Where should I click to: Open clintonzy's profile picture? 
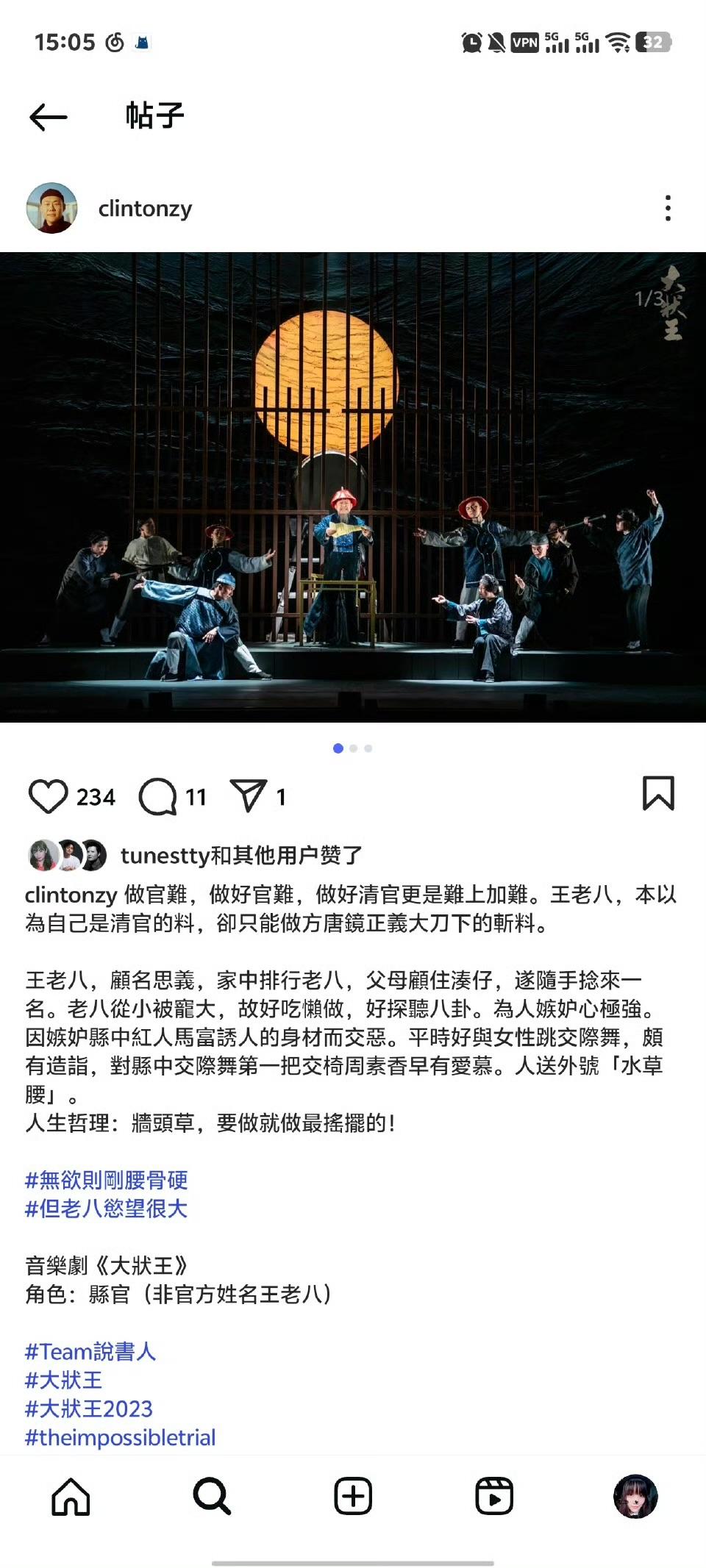pyautogui.click(x=52, y=208)
